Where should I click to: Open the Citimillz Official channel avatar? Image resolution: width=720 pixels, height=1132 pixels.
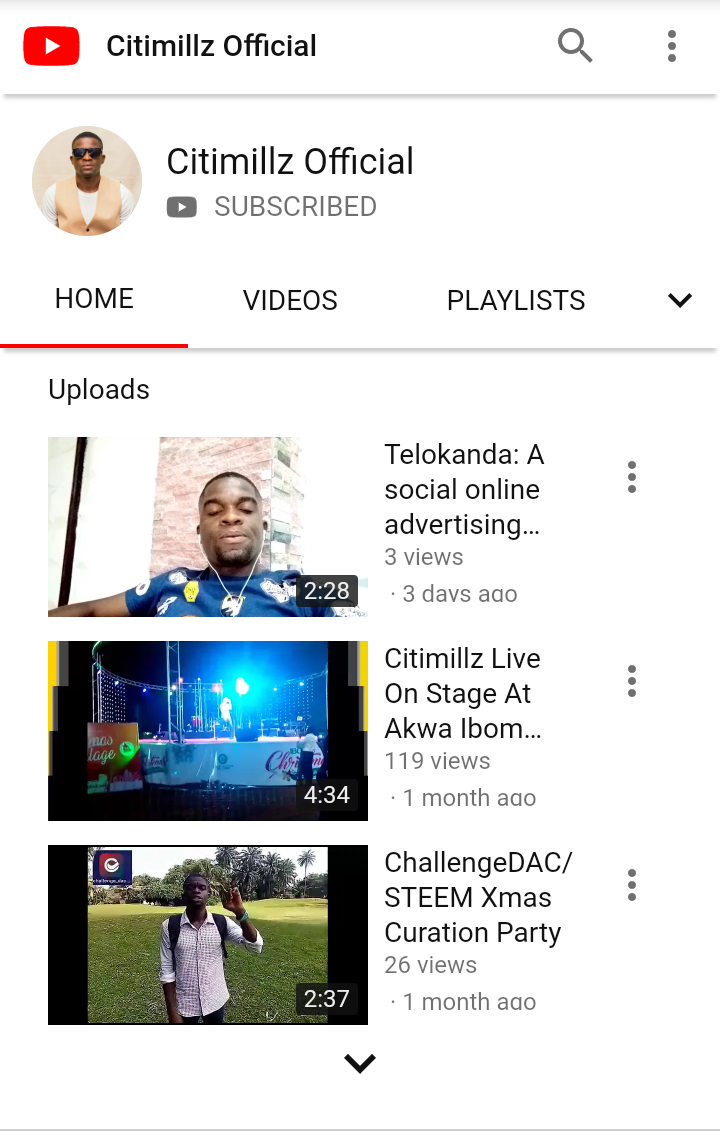click(87, 181)
